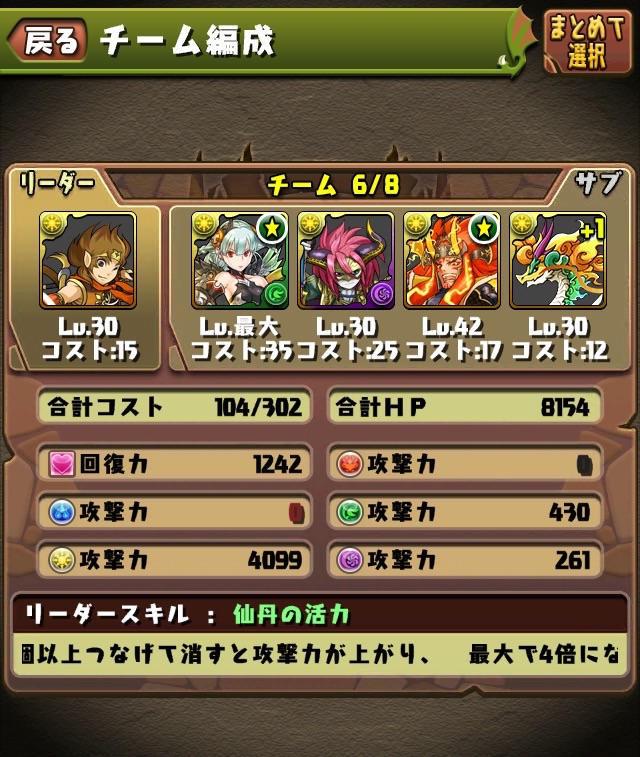Tap the 戻る back button
This screenshot has width=640, height=757.
[48, 40]
